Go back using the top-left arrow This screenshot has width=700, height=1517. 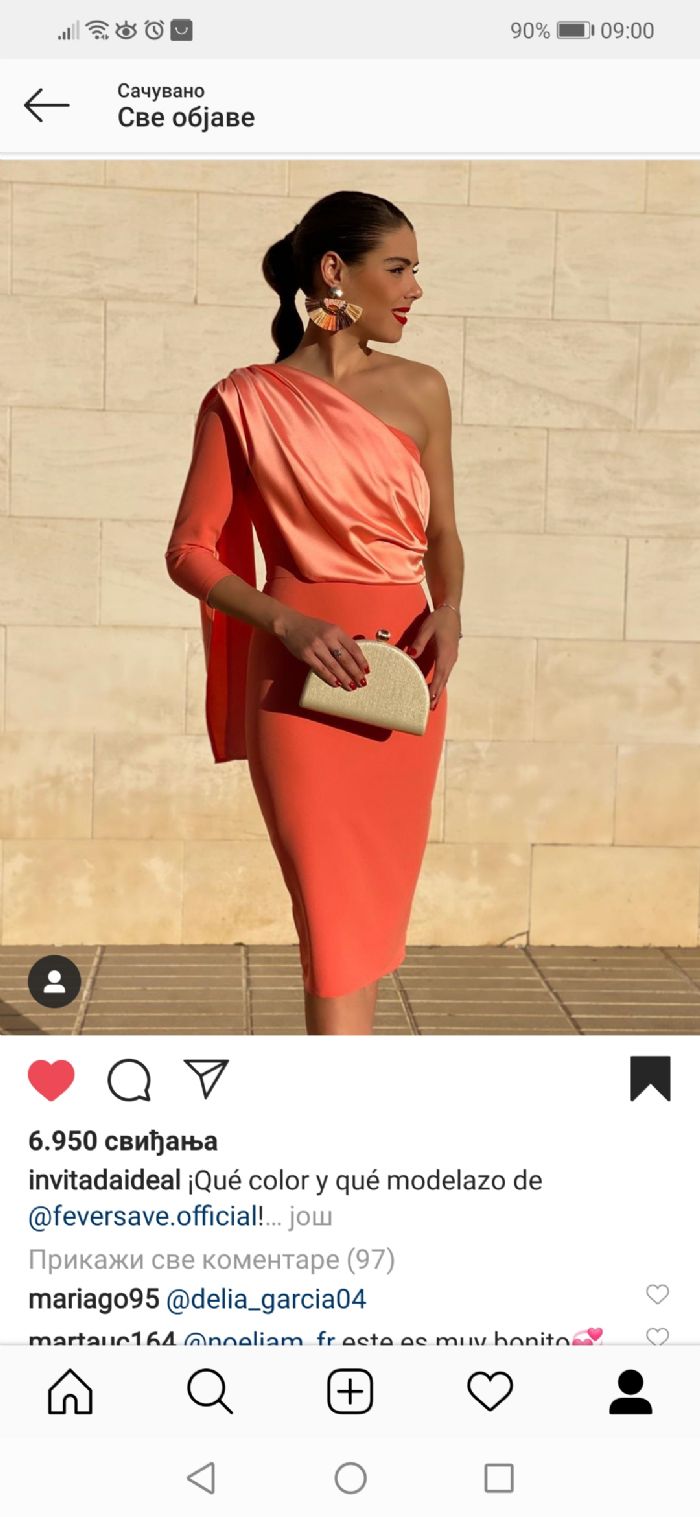click(x=46, y=105)
